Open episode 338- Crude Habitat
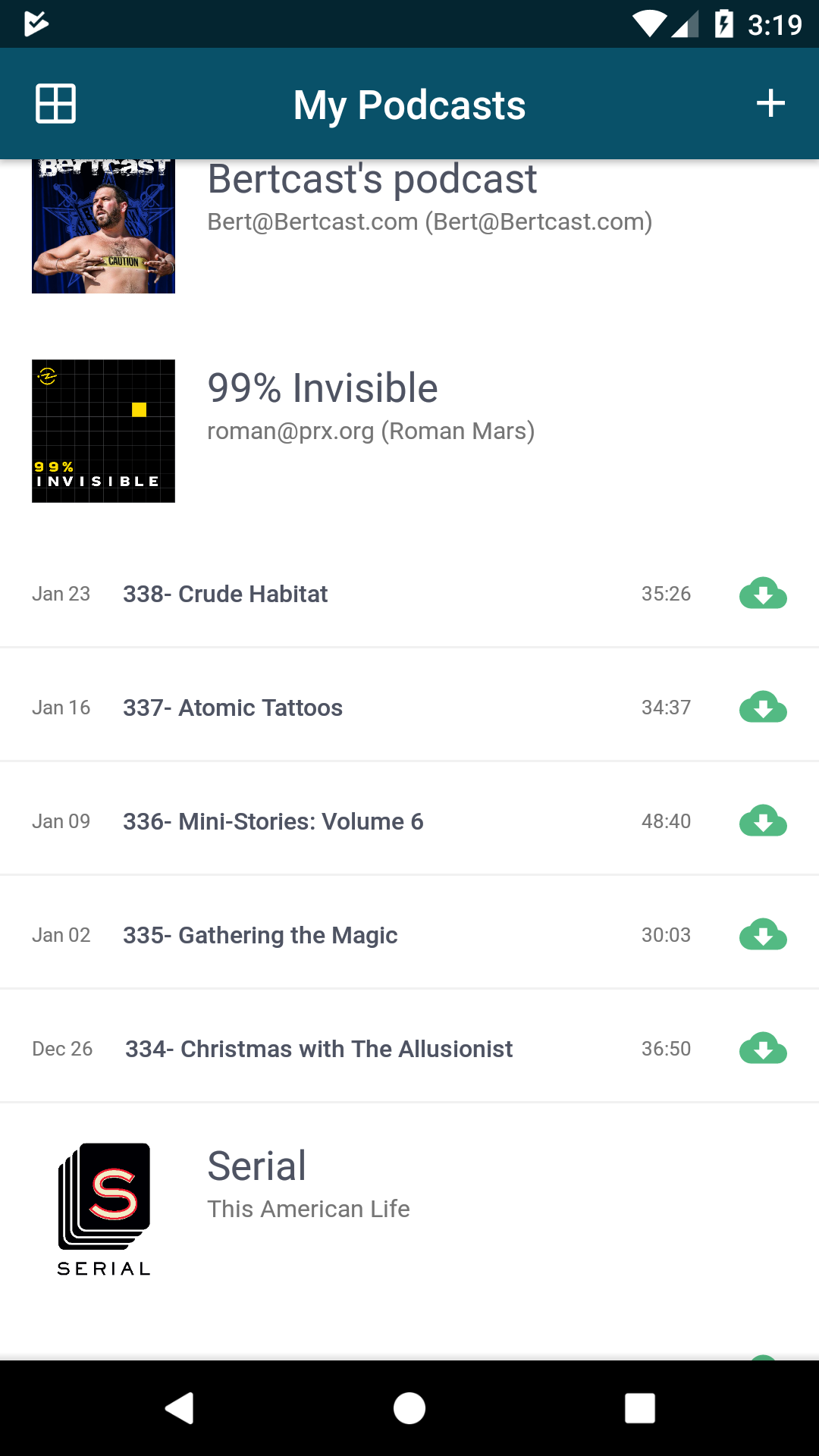Image resolution: width=819 pixels, height=1456 pixels. [x=225, y=594]
